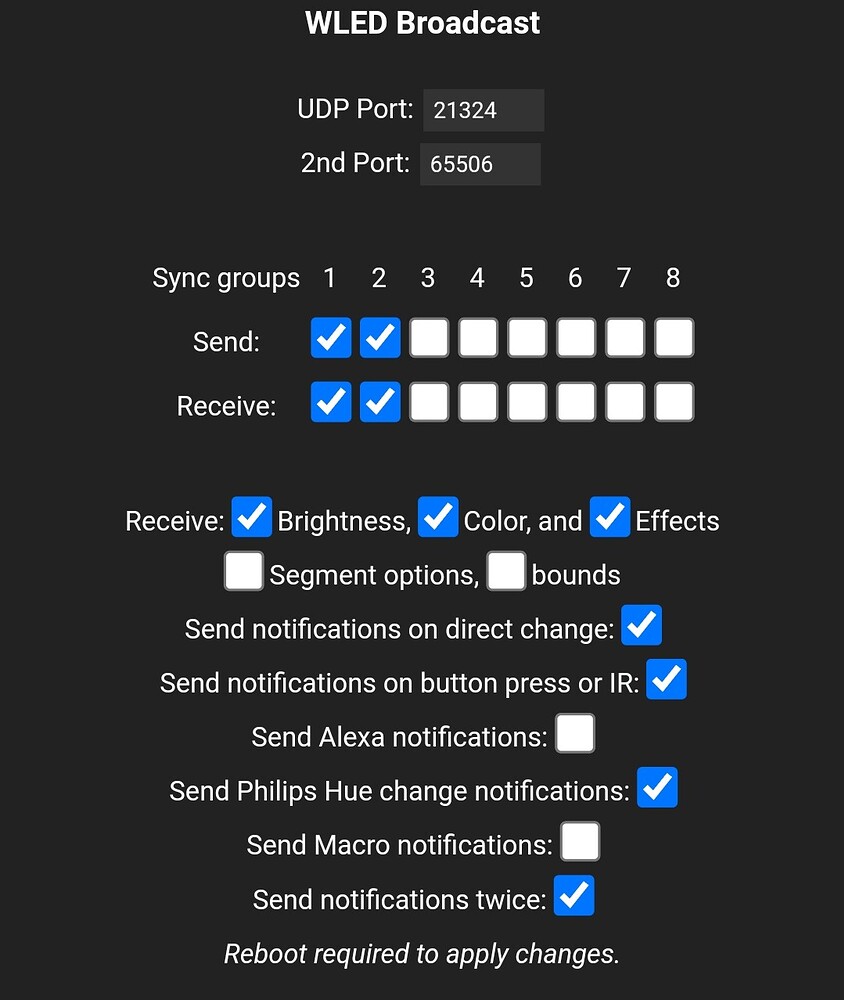The image size is (844, 1000).
Task: Enable Receive sync group 4
Action: 477,402
